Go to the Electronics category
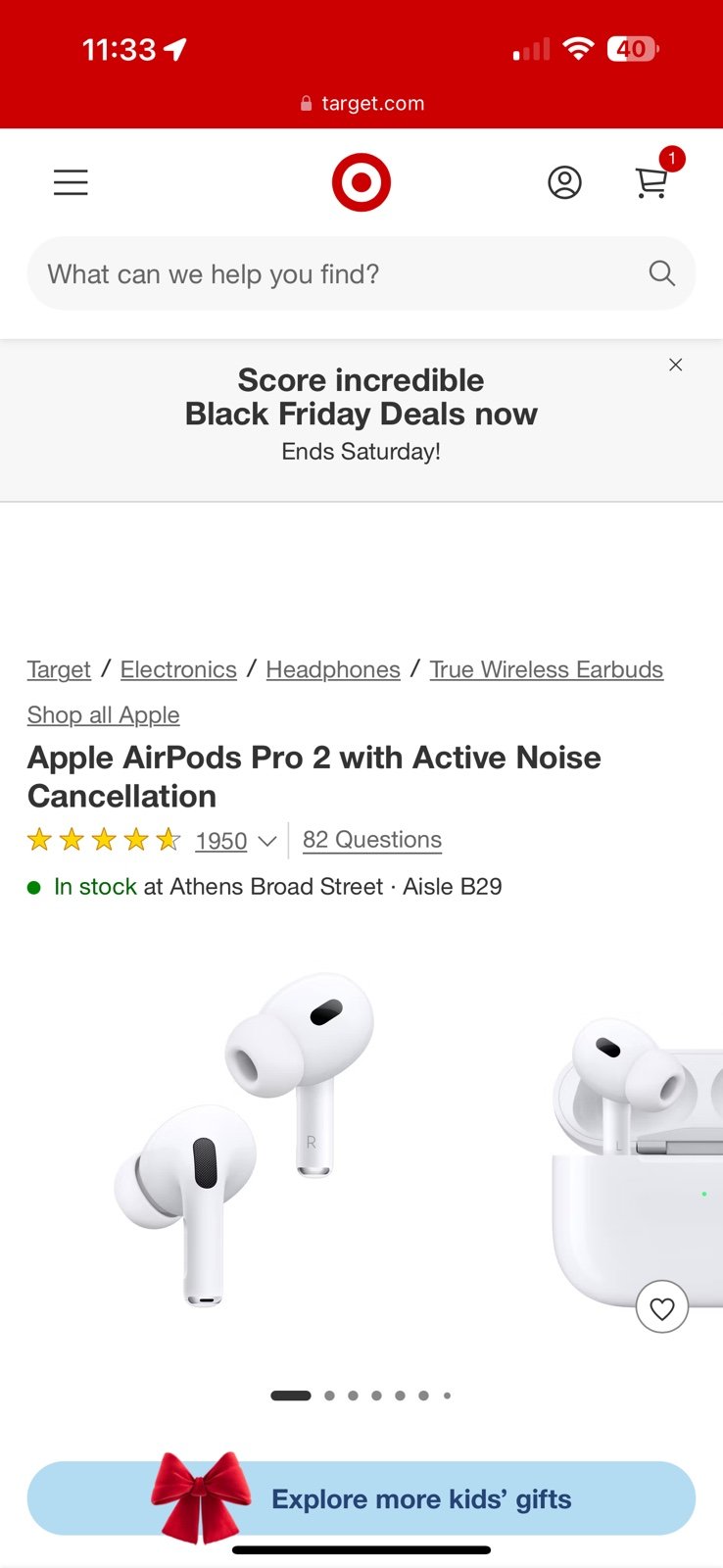The image size is (723, 1568). pyautogui.click(x=178, y=669)
